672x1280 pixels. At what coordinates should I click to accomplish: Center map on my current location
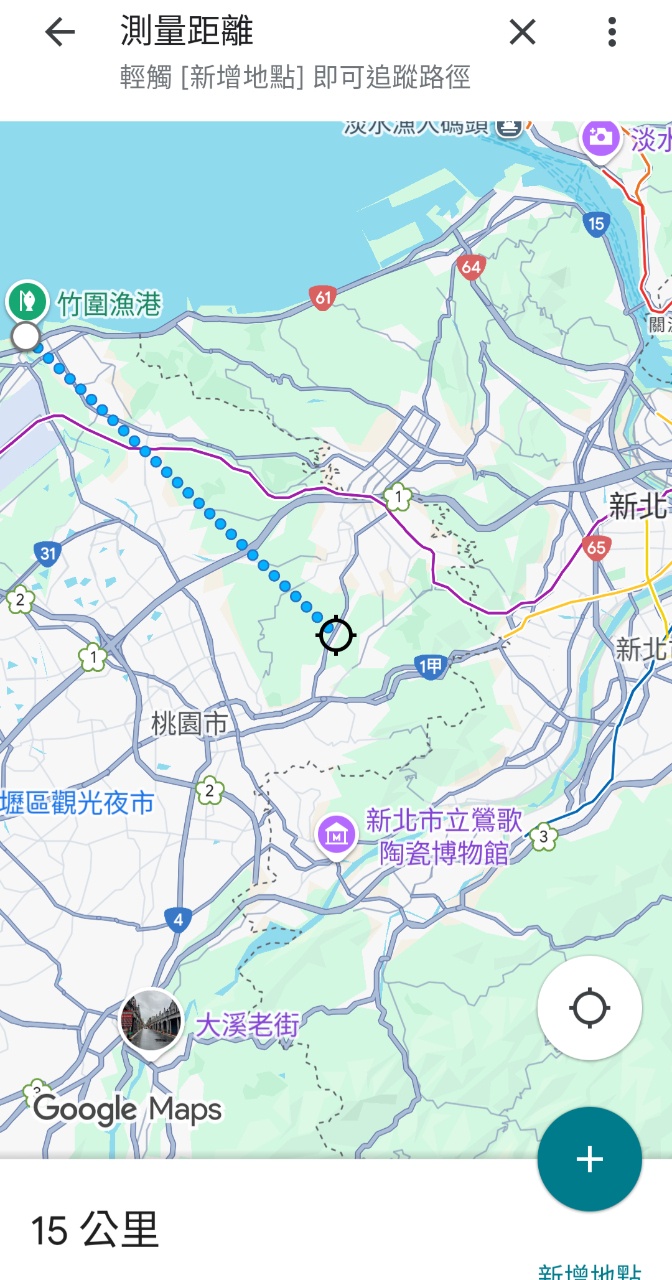pyautogui.click(x=589, y=1008)
